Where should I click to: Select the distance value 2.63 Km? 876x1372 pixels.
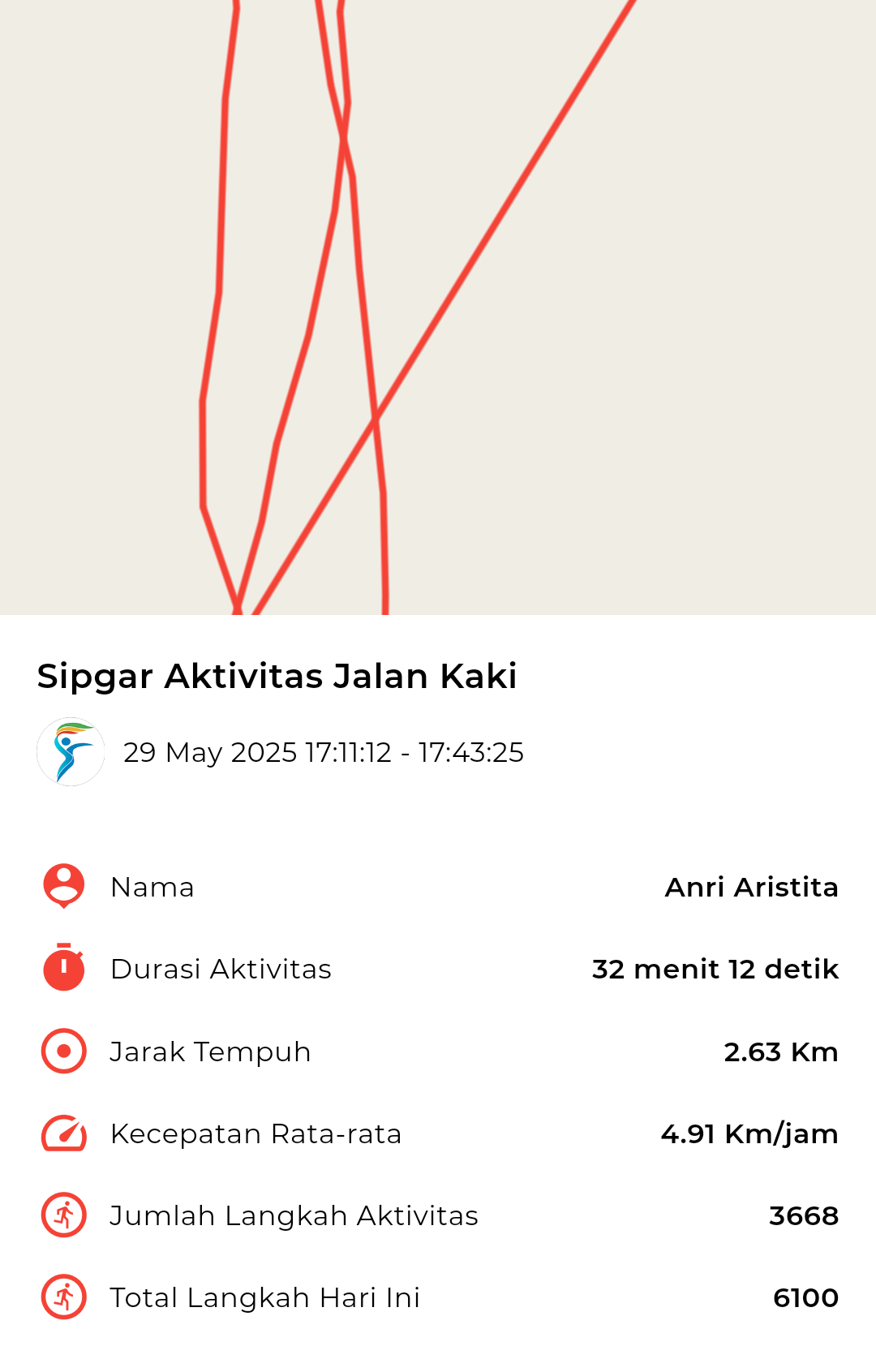click(781, 1051)
